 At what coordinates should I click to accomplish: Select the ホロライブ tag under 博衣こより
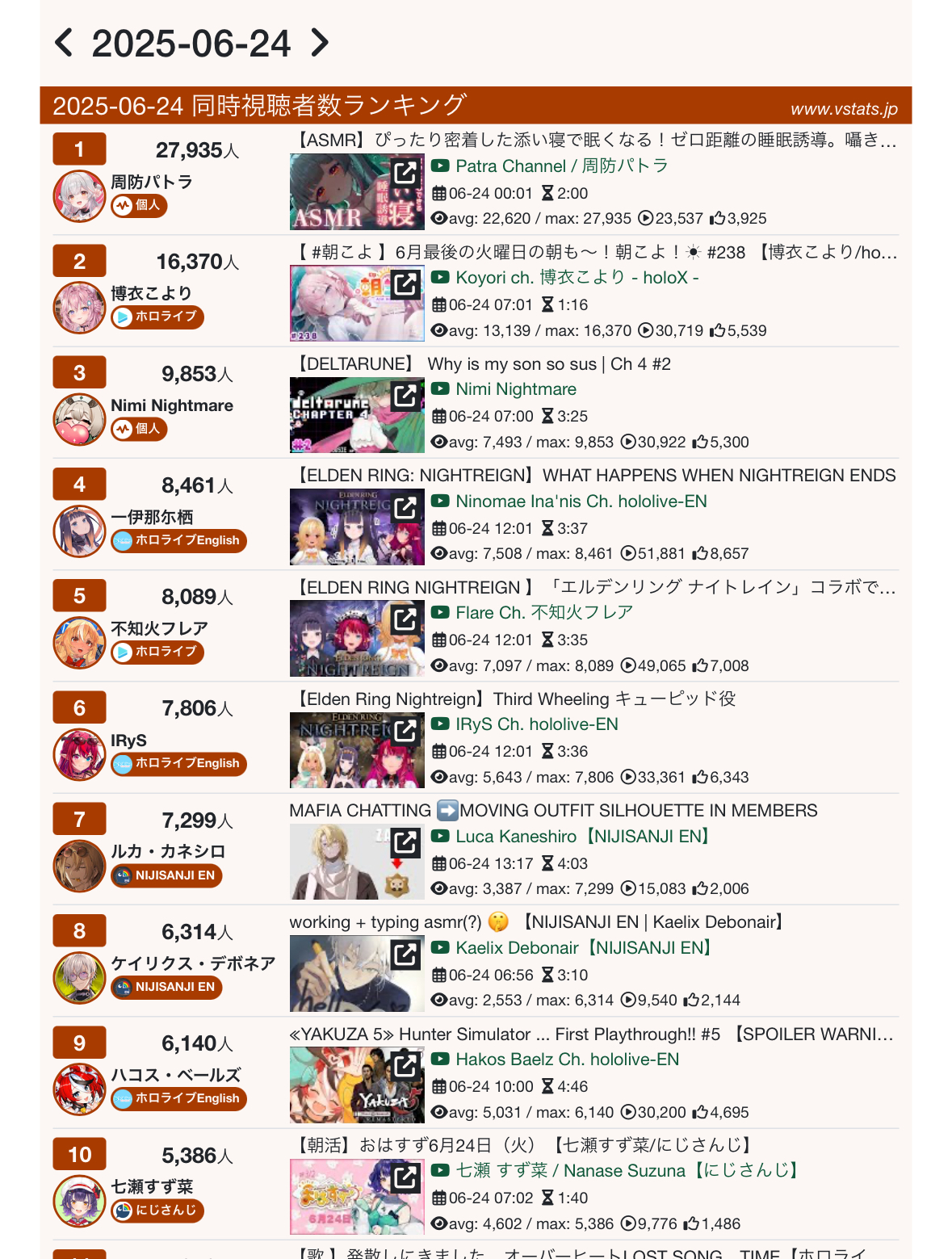[x=157, y=317]
